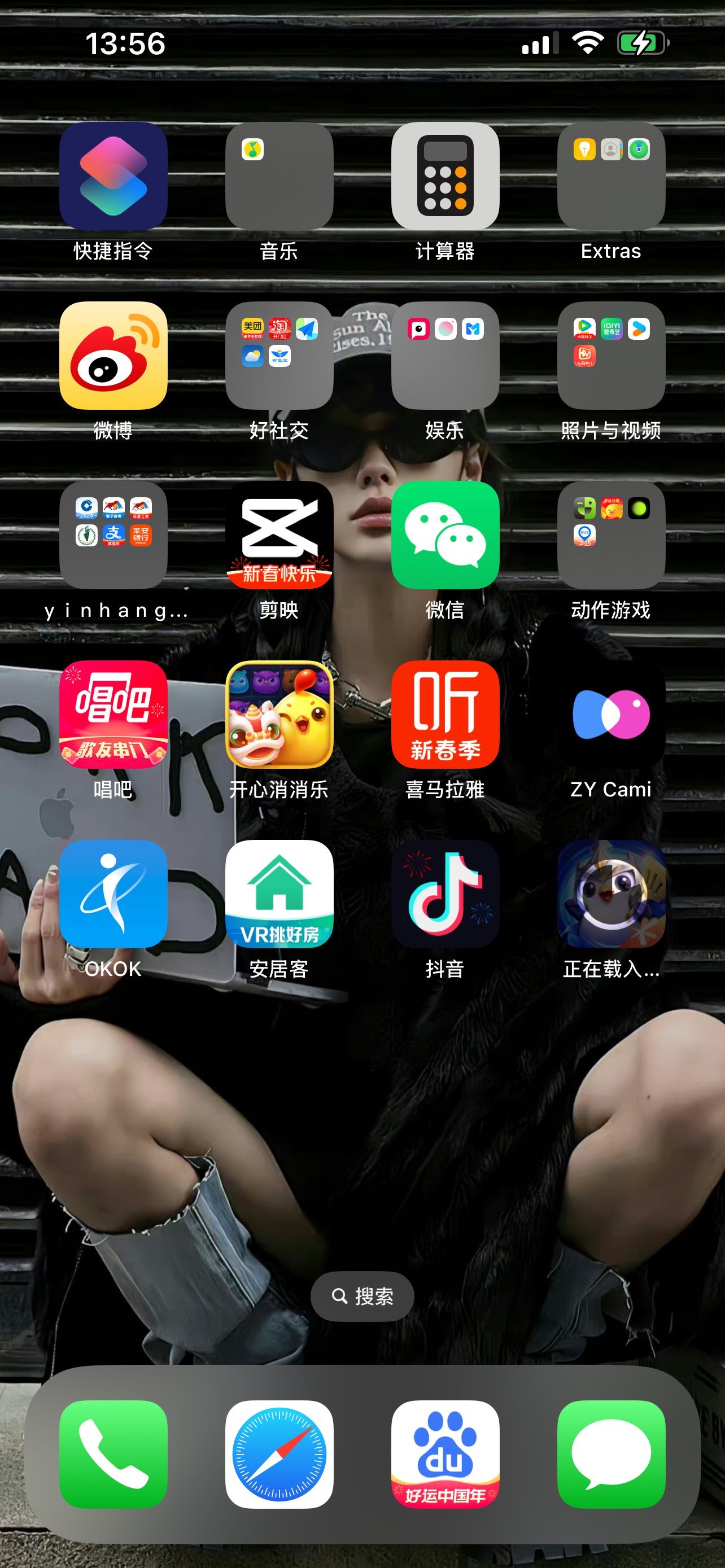
Task: Open the 安居客 app
Action: coord(279,894)
